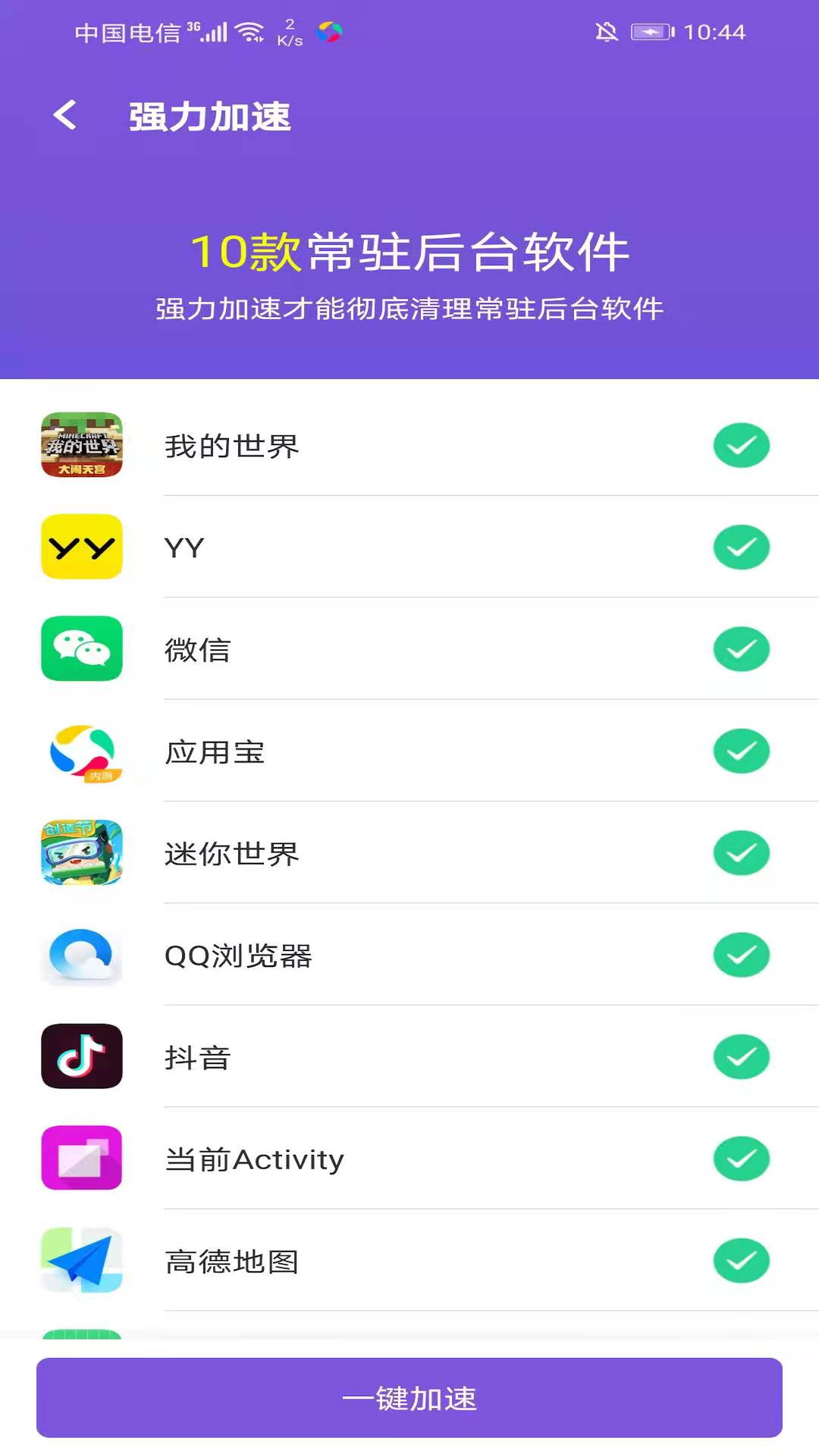
Task: Click the YY app icon
Action: click(83, 548)
